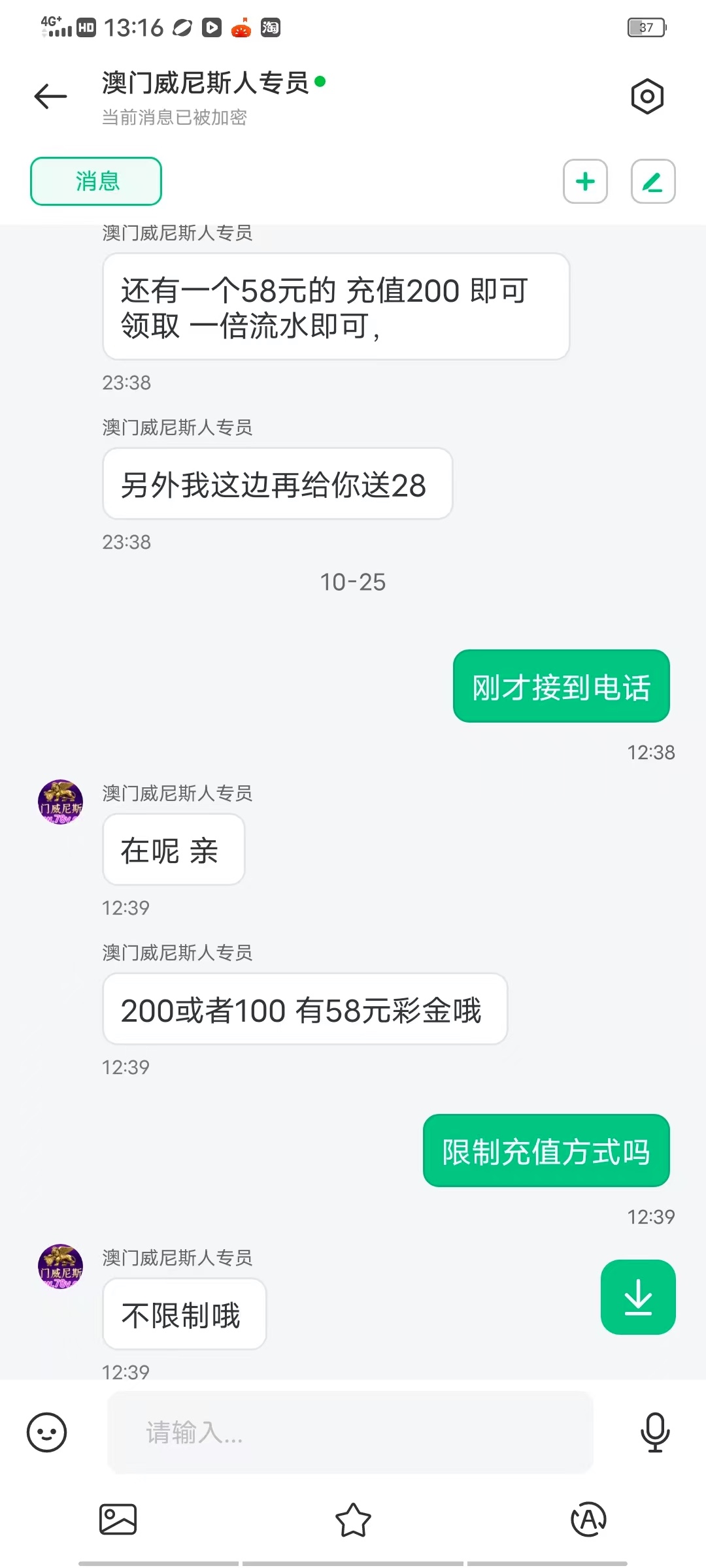Select the message bubble '不限制哦'
Viewport: 706px width, 1568px height.
184,1315
